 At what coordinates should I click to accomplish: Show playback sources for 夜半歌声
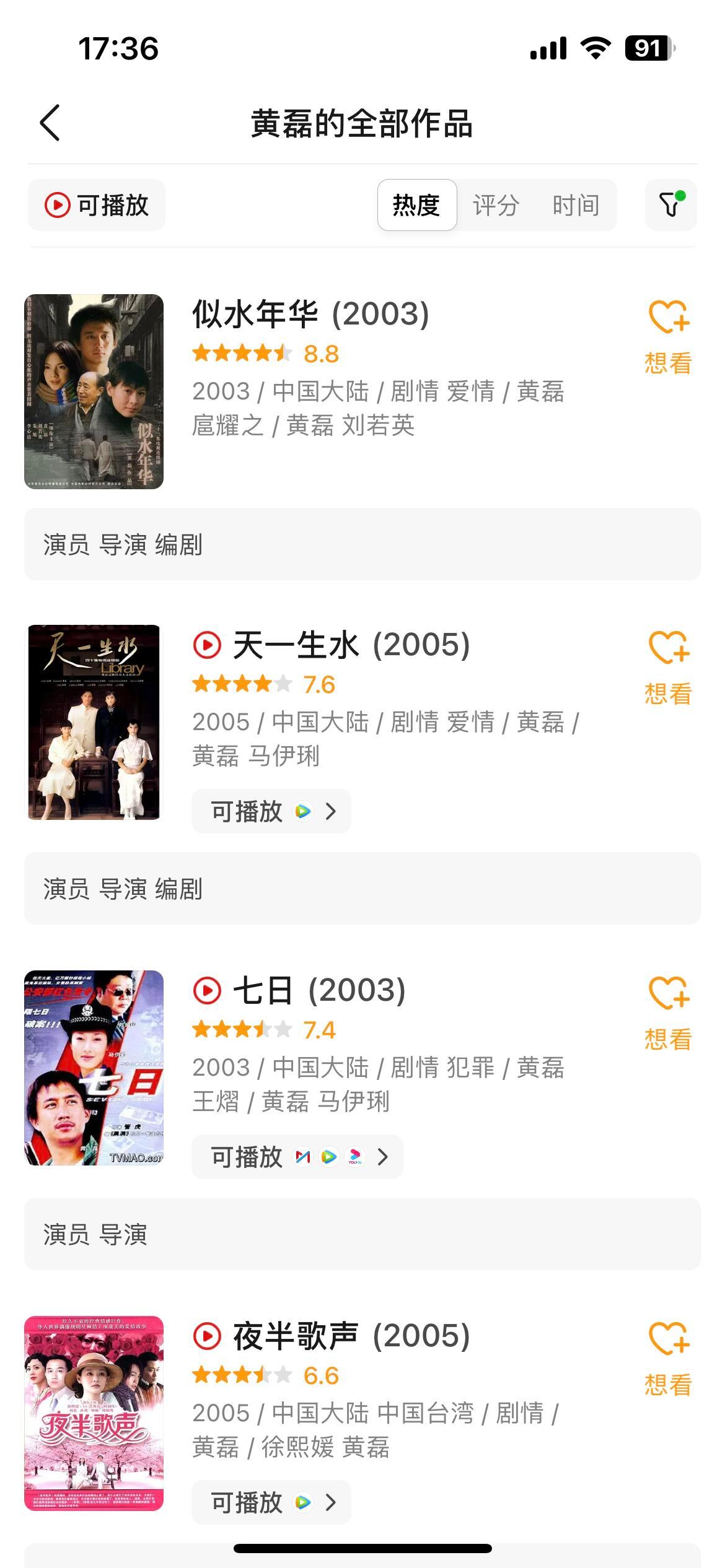click(x=271, y=1502)
